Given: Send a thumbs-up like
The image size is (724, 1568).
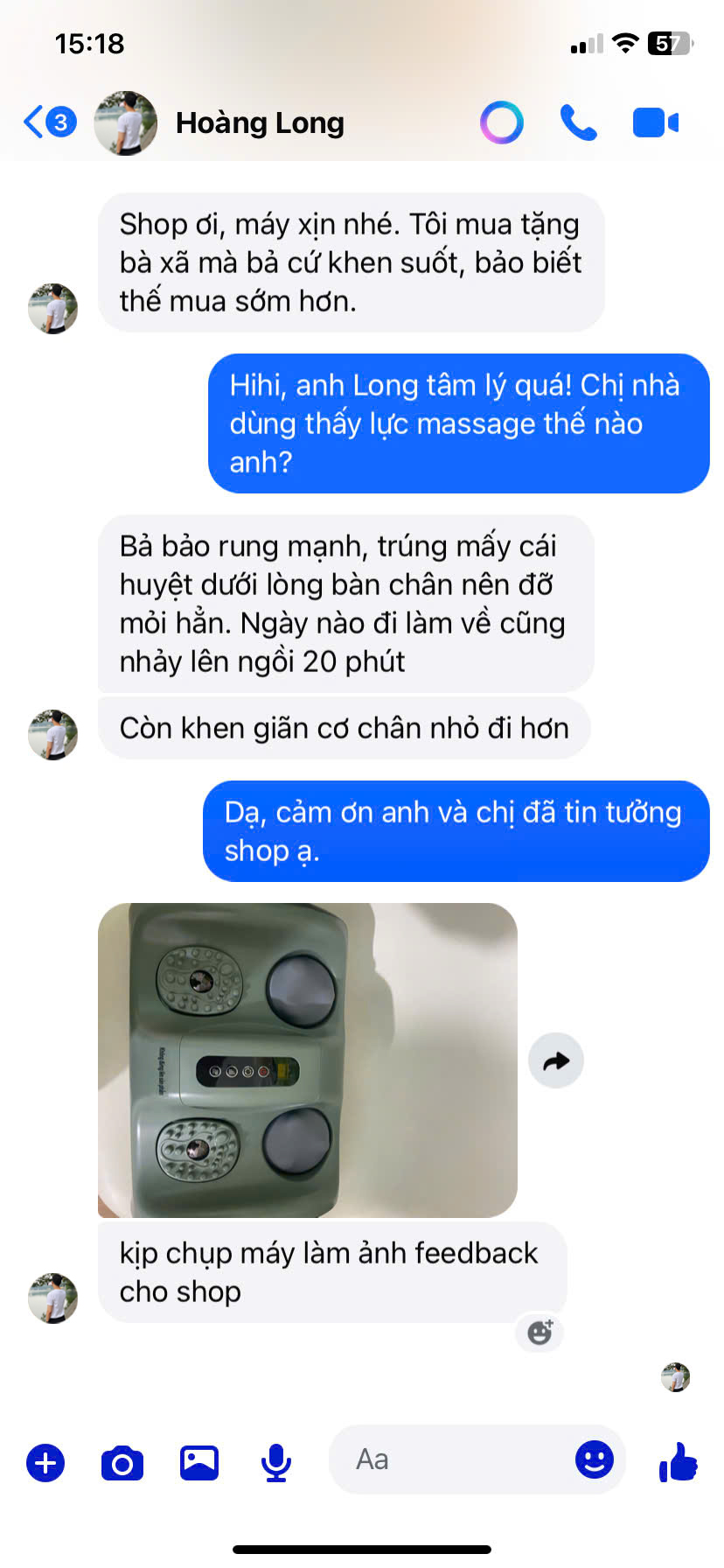Looking at the screenshot, I should click(678, 1461).
